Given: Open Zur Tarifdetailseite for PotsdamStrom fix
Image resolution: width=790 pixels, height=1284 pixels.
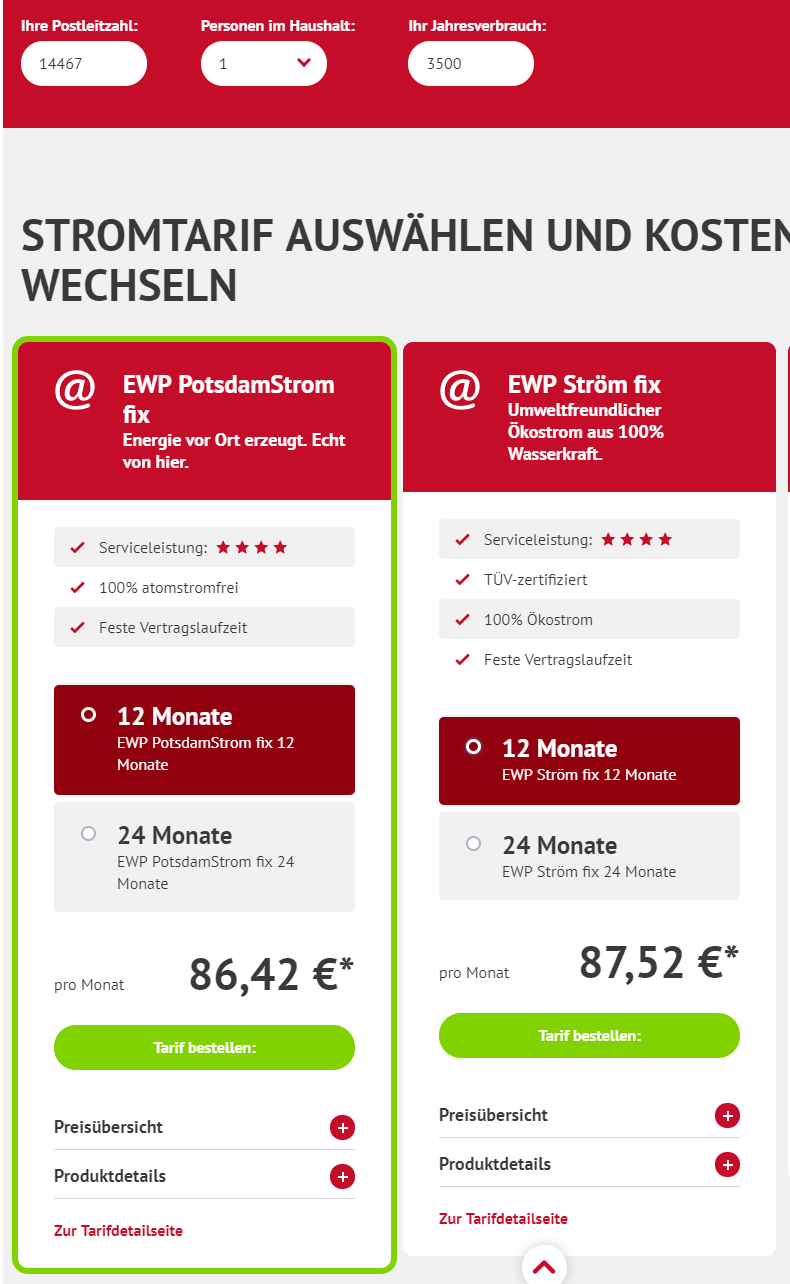Looking at the screenshot, I should point(118,1231).
